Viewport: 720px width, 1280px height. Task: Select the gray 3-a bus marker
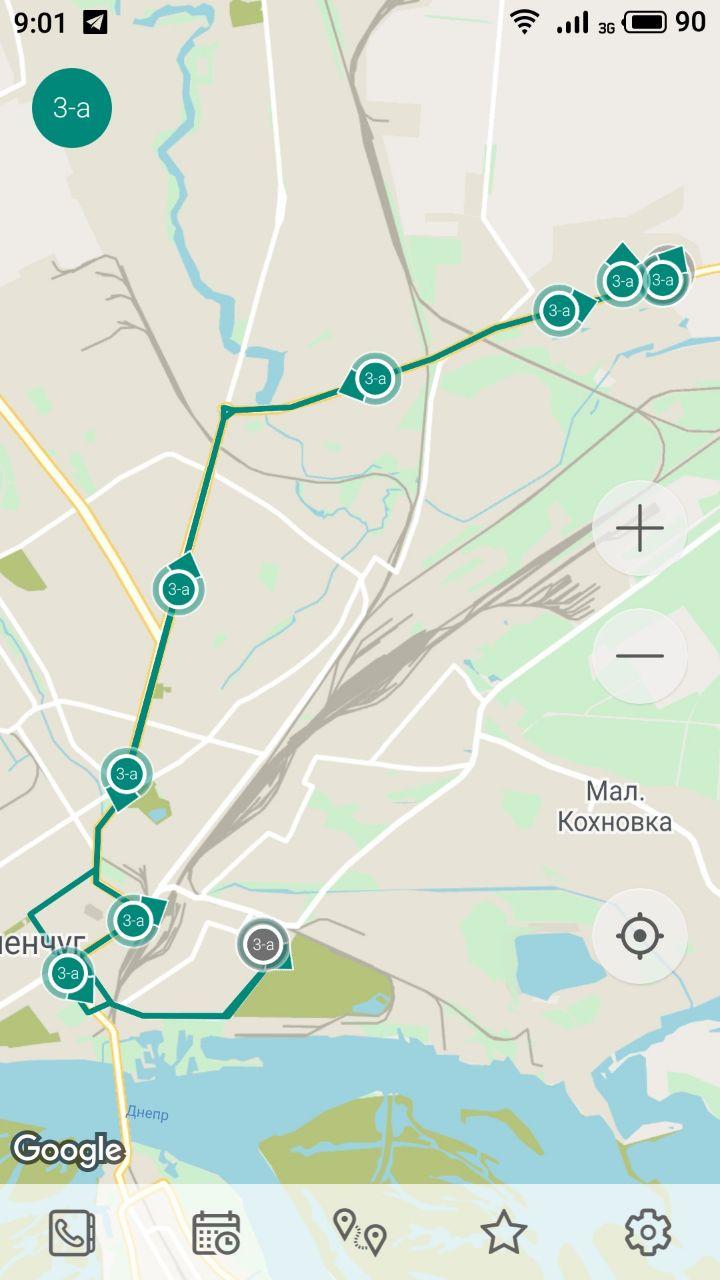pos(263,944)
